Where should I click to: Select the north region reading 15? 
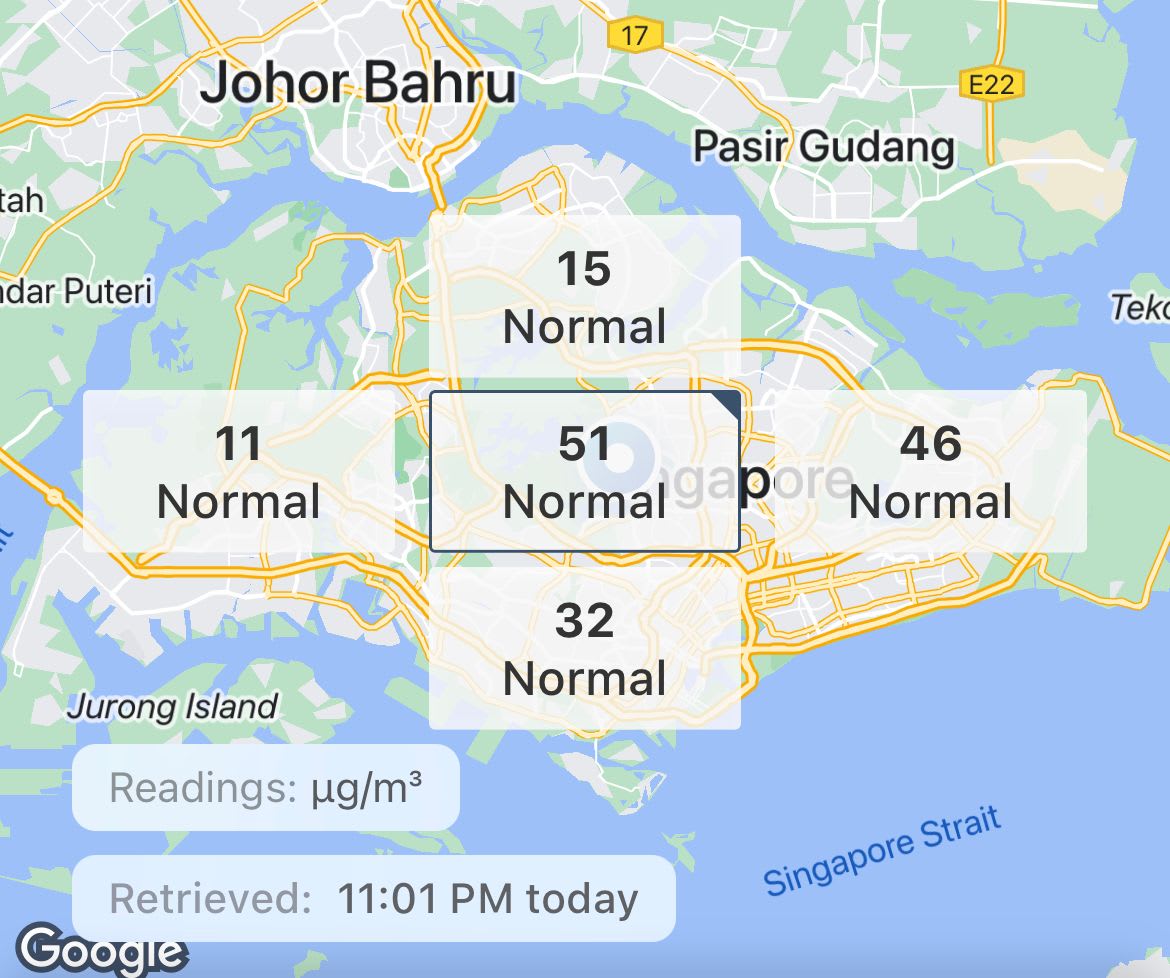[x=585, y=297]
